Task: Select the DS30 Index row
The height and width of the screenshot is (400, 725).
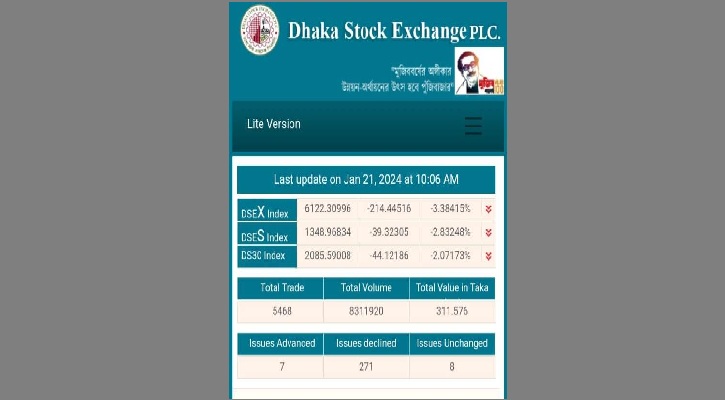Action: (264, 256)
